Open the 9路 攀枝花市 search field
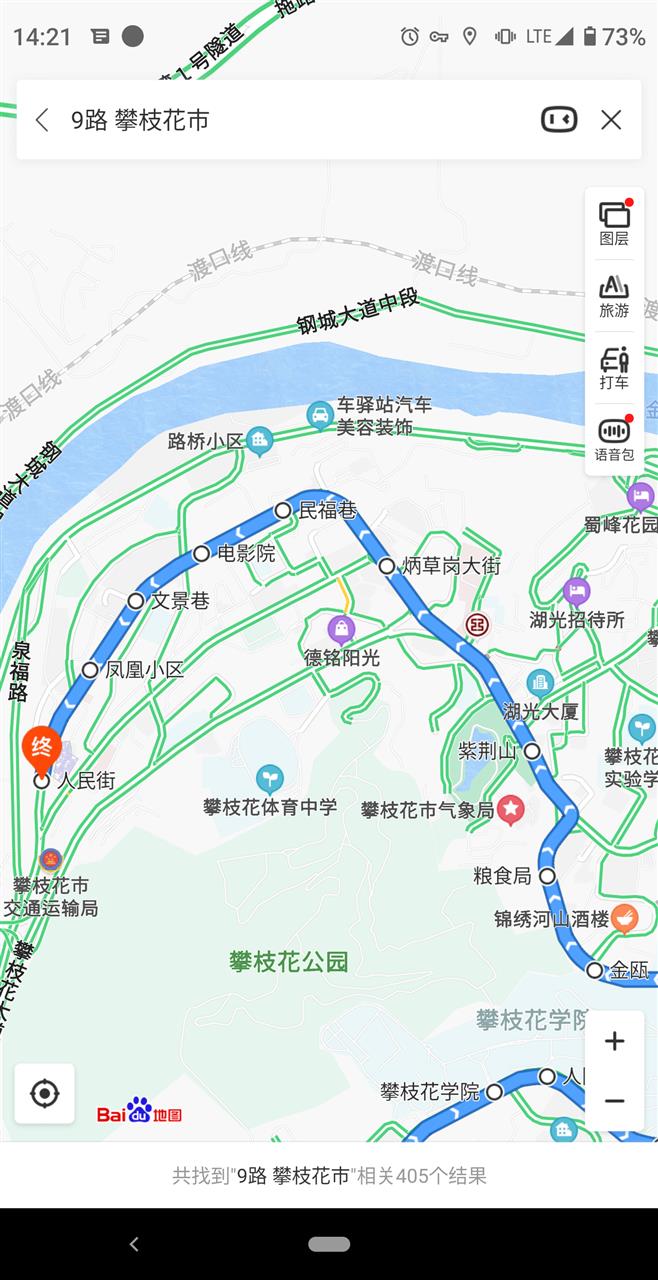 click(x=290, y=121)
